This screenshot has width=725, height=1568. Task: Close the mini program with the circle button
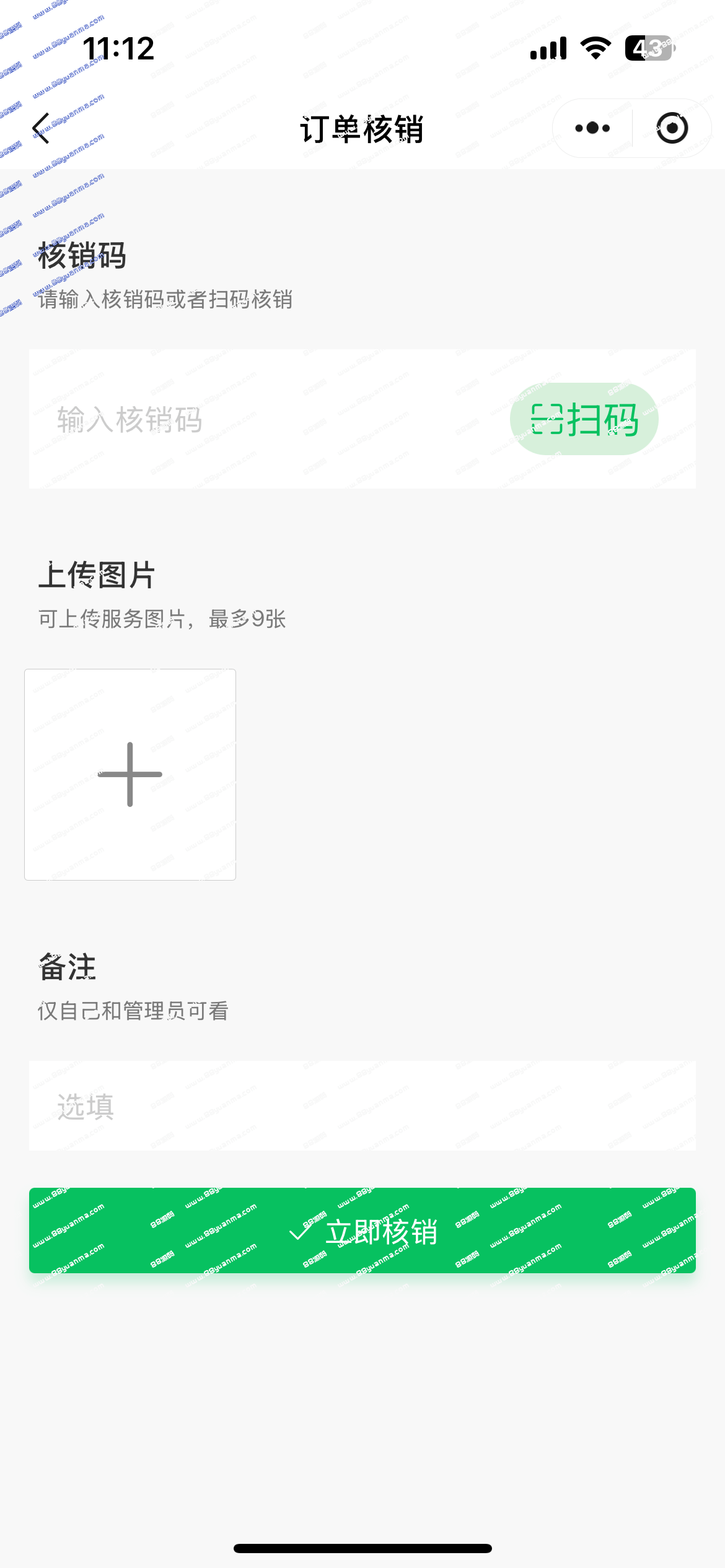click(x=672, y=128)
